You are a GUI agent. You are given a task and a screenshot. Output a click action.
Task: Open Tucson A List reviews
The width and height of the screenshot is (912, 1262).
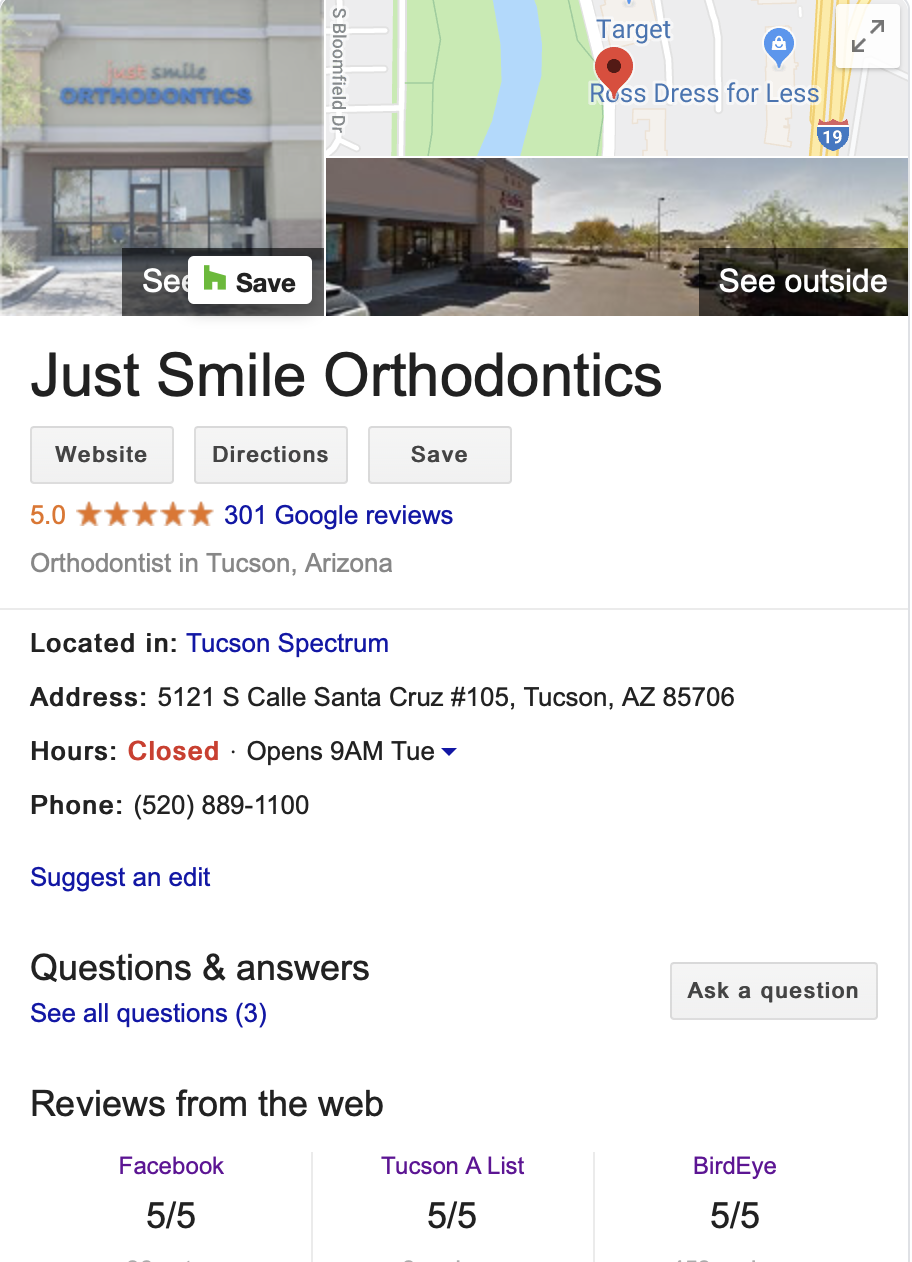click(x=452, y=1166)
